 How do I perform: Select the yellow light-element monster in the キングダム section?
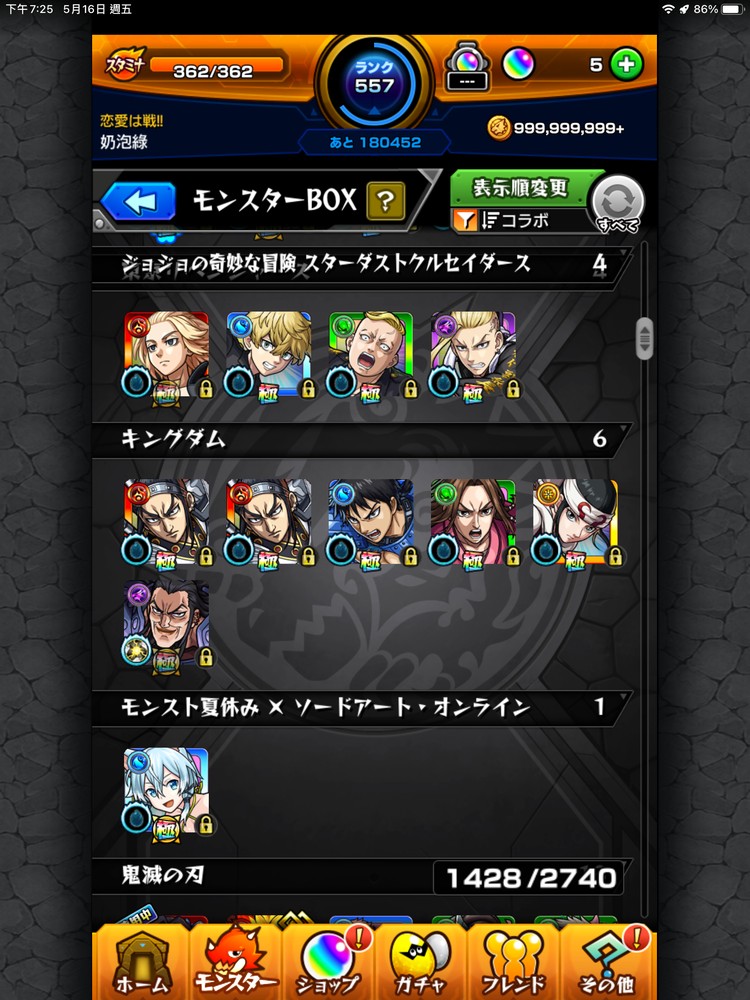click(x=574, y=522)
